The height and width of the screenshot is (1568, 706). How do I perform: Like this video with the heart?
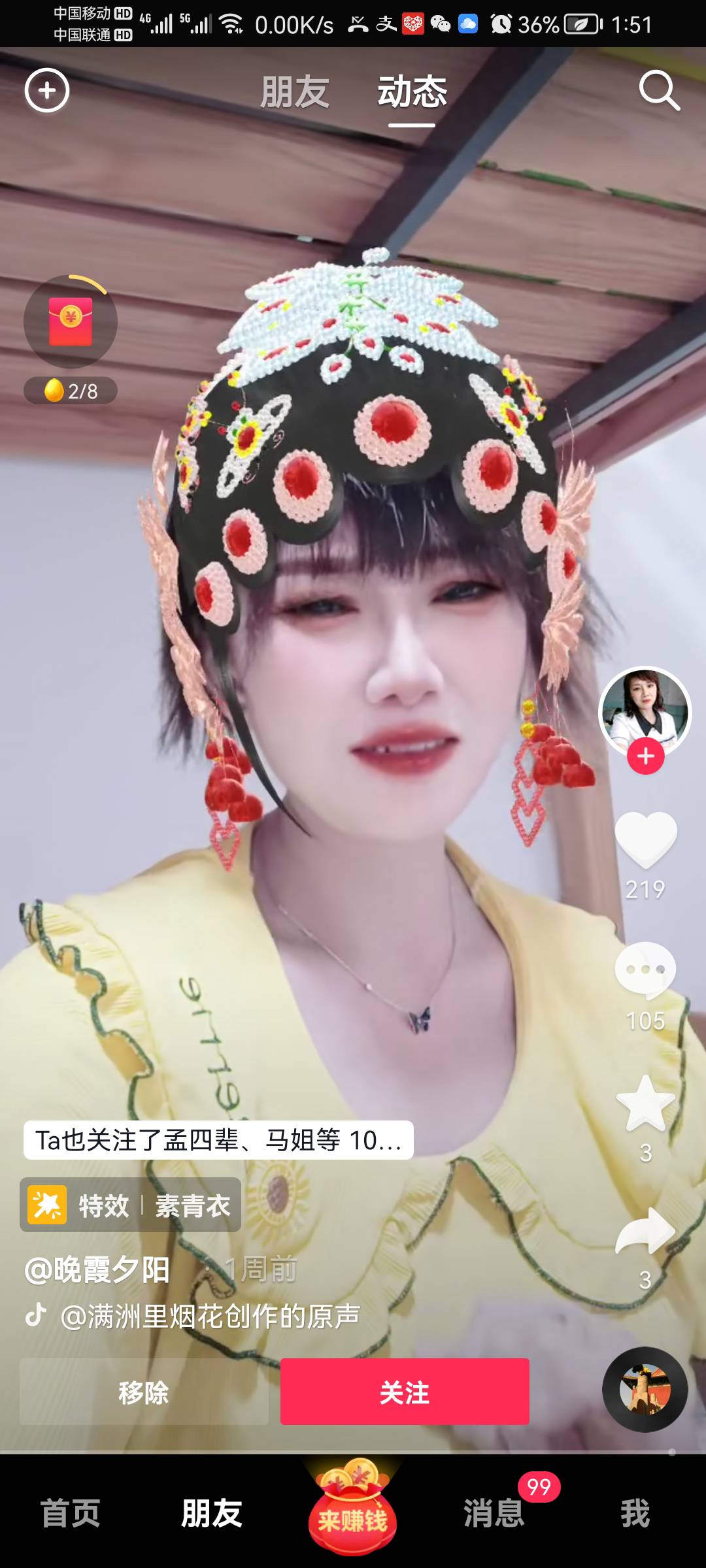pos(646,840)
